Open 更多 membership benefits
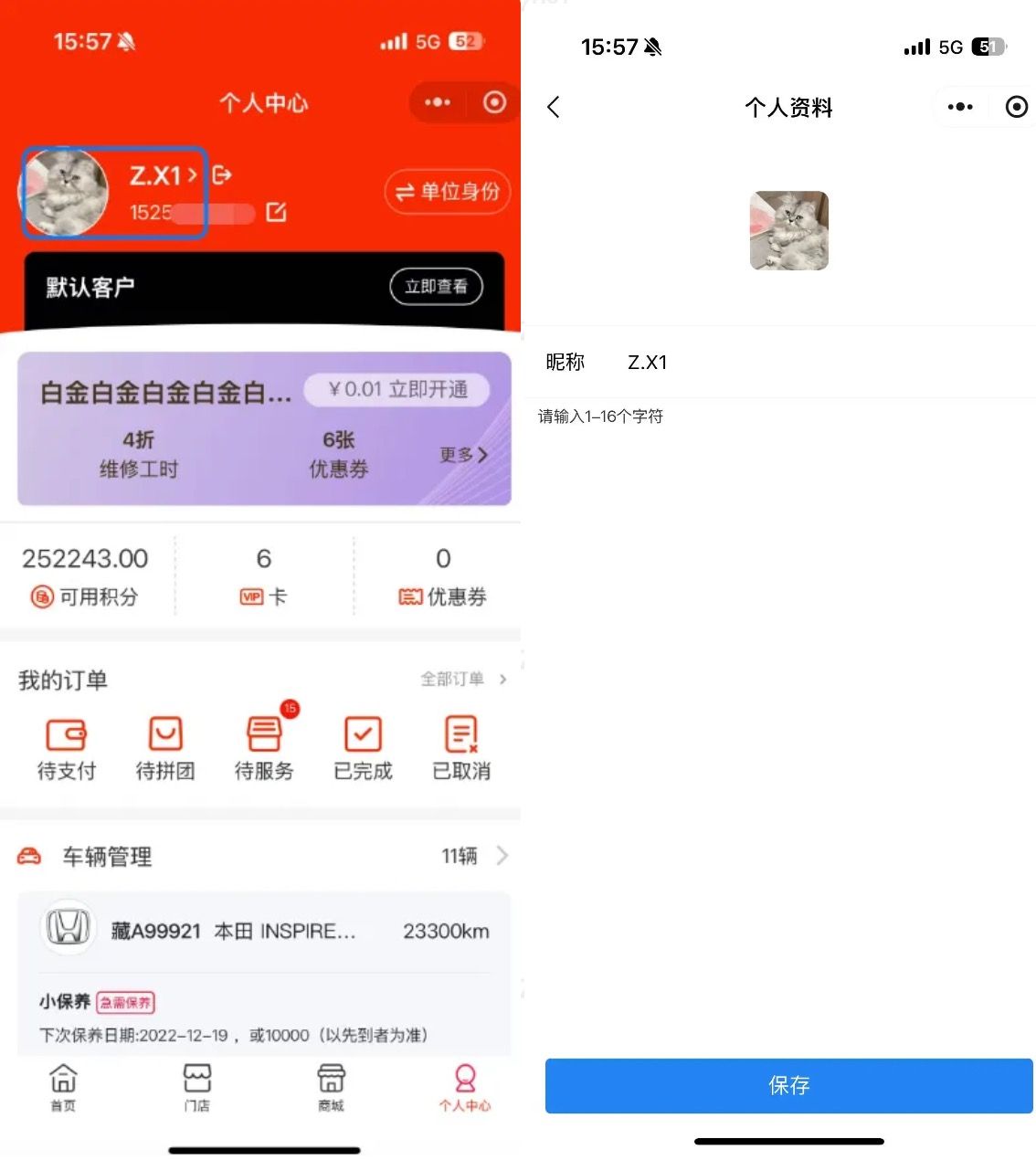The height and width of the screenshot is (1160, 1036). tap(463, 454)
